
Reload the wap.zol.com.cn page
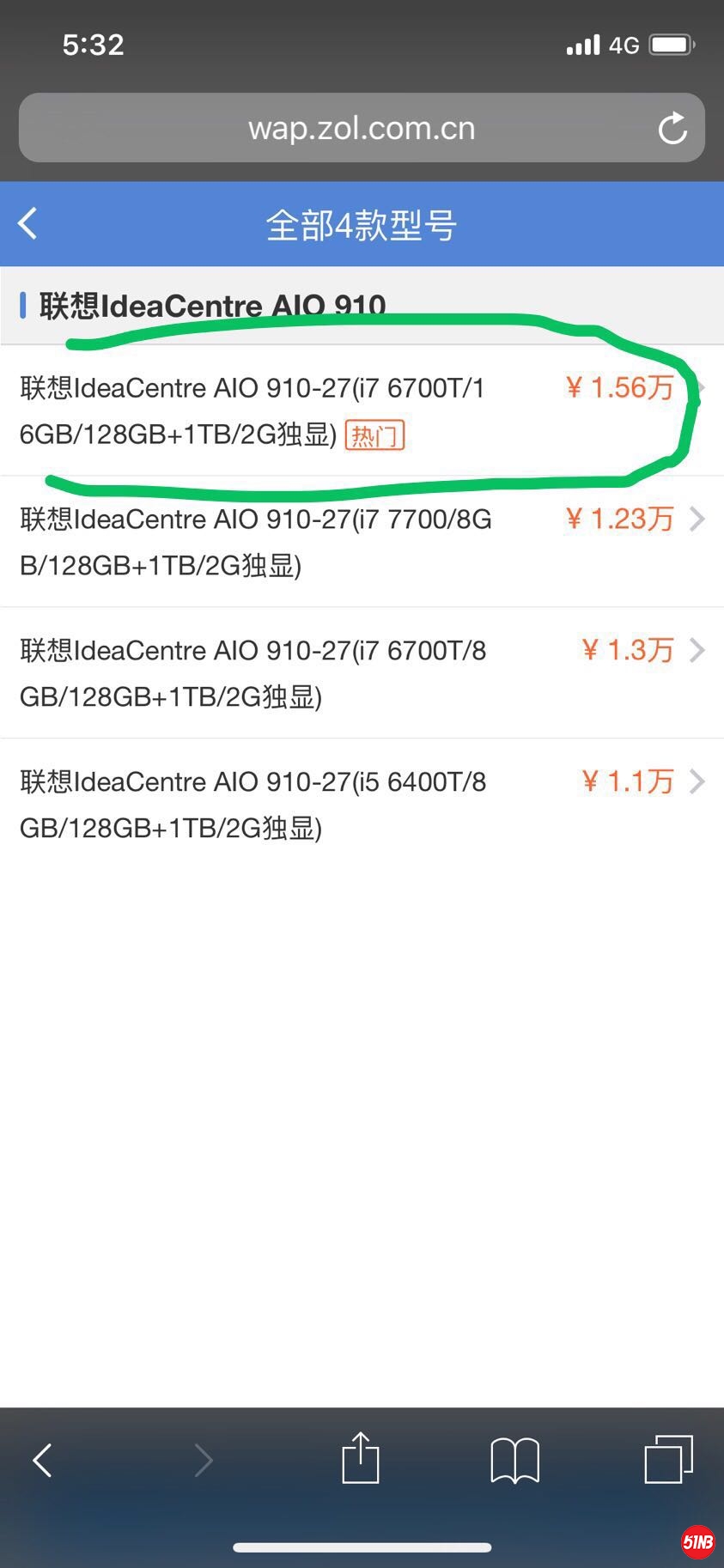click(x=673, y=127)
